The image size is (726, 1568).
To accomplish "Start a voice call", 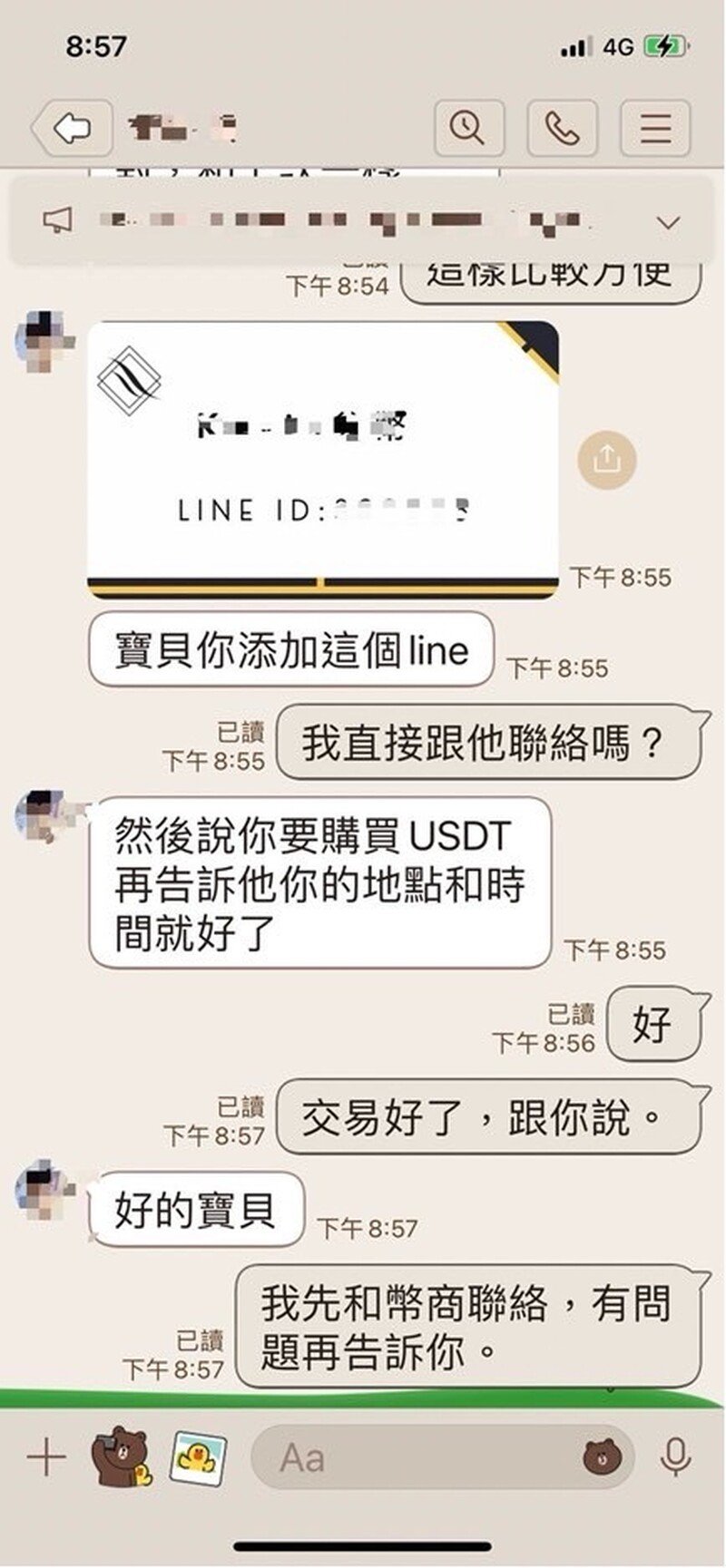I will point(563,129).
